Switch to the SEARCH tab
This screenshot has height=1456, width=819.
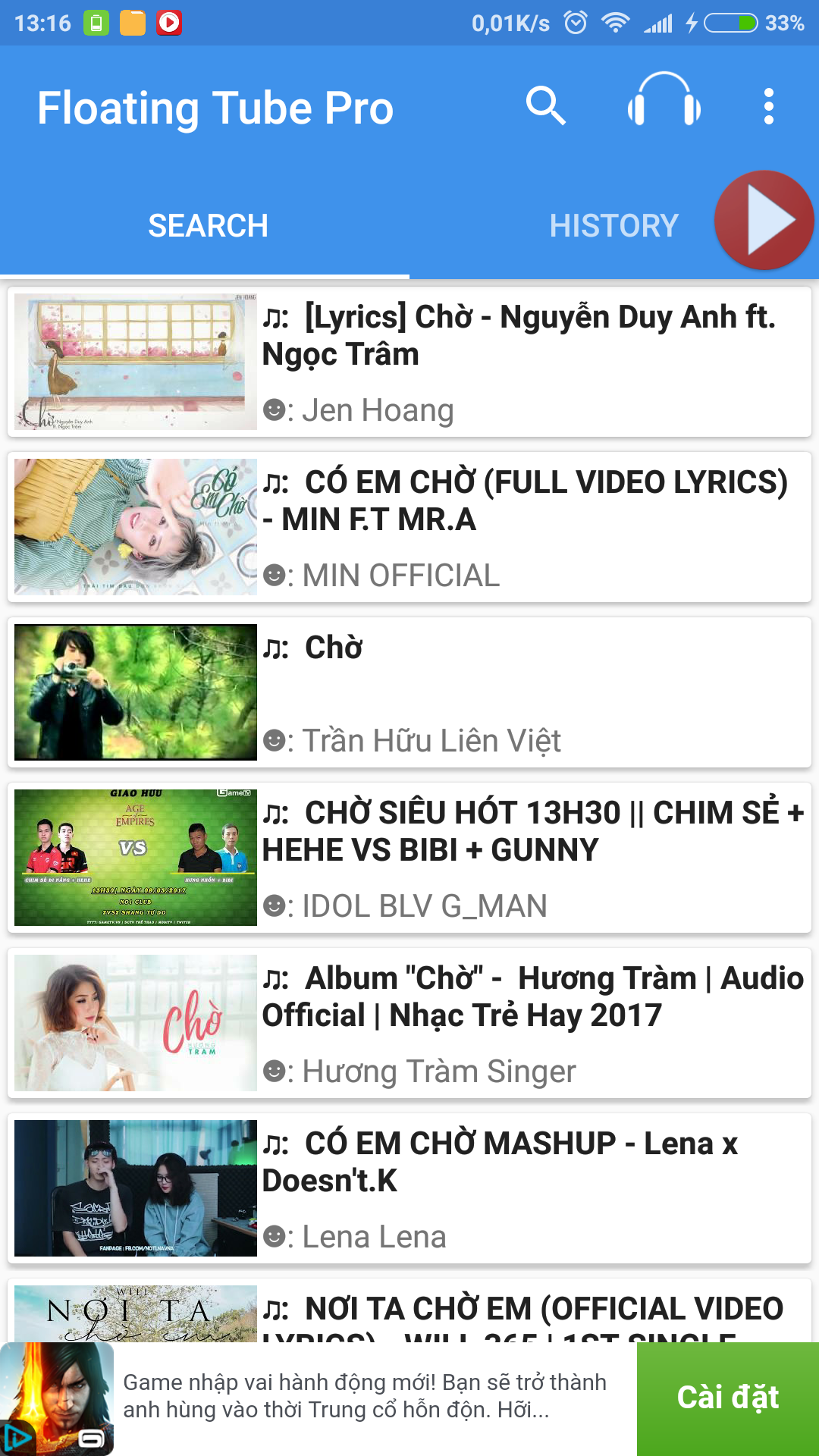click(208, 226)
